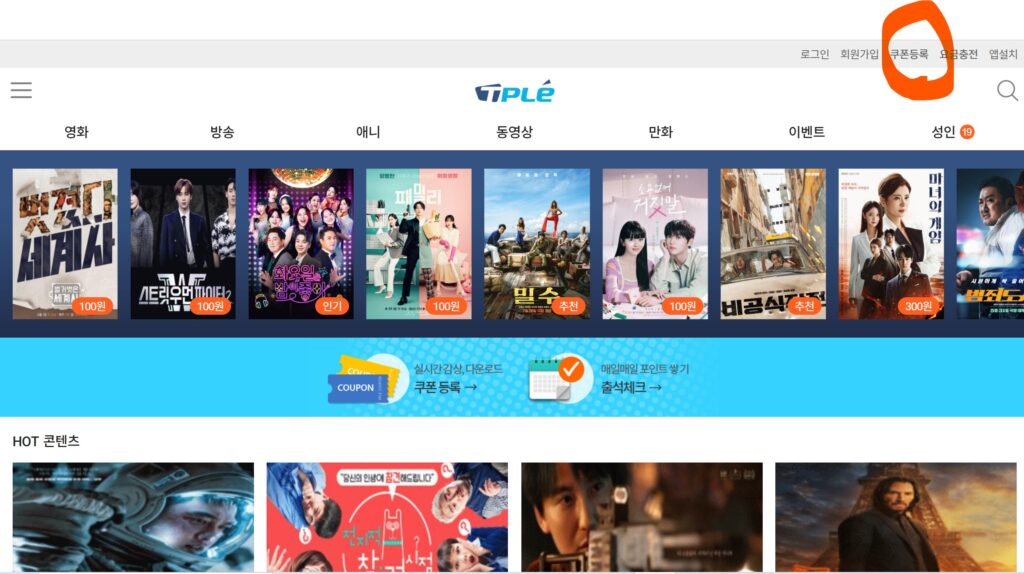
Task: Tap the 로그인 link
Action: click(x=814, y=54)
